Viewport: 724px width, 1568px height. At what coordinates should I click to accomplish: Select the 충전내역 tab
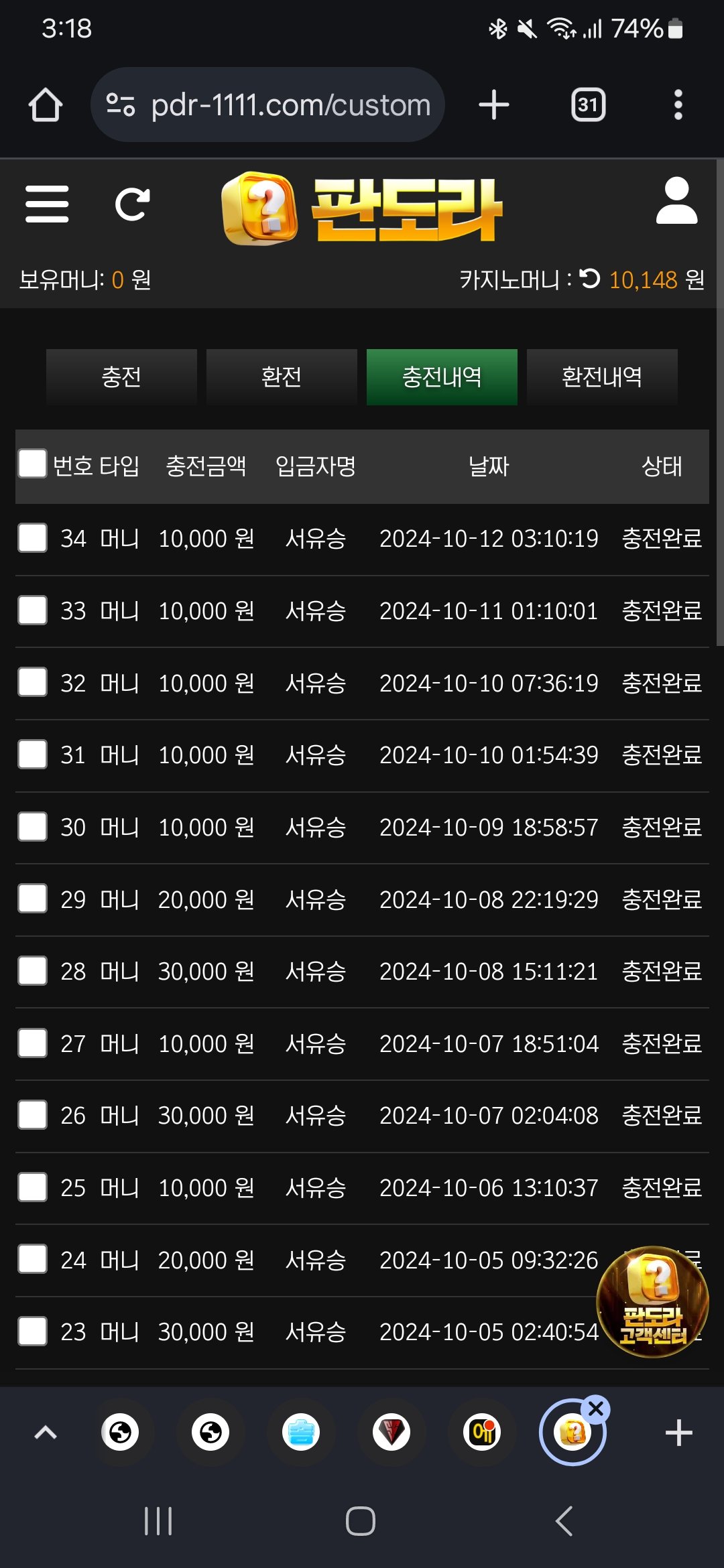(x=442, y=377)
